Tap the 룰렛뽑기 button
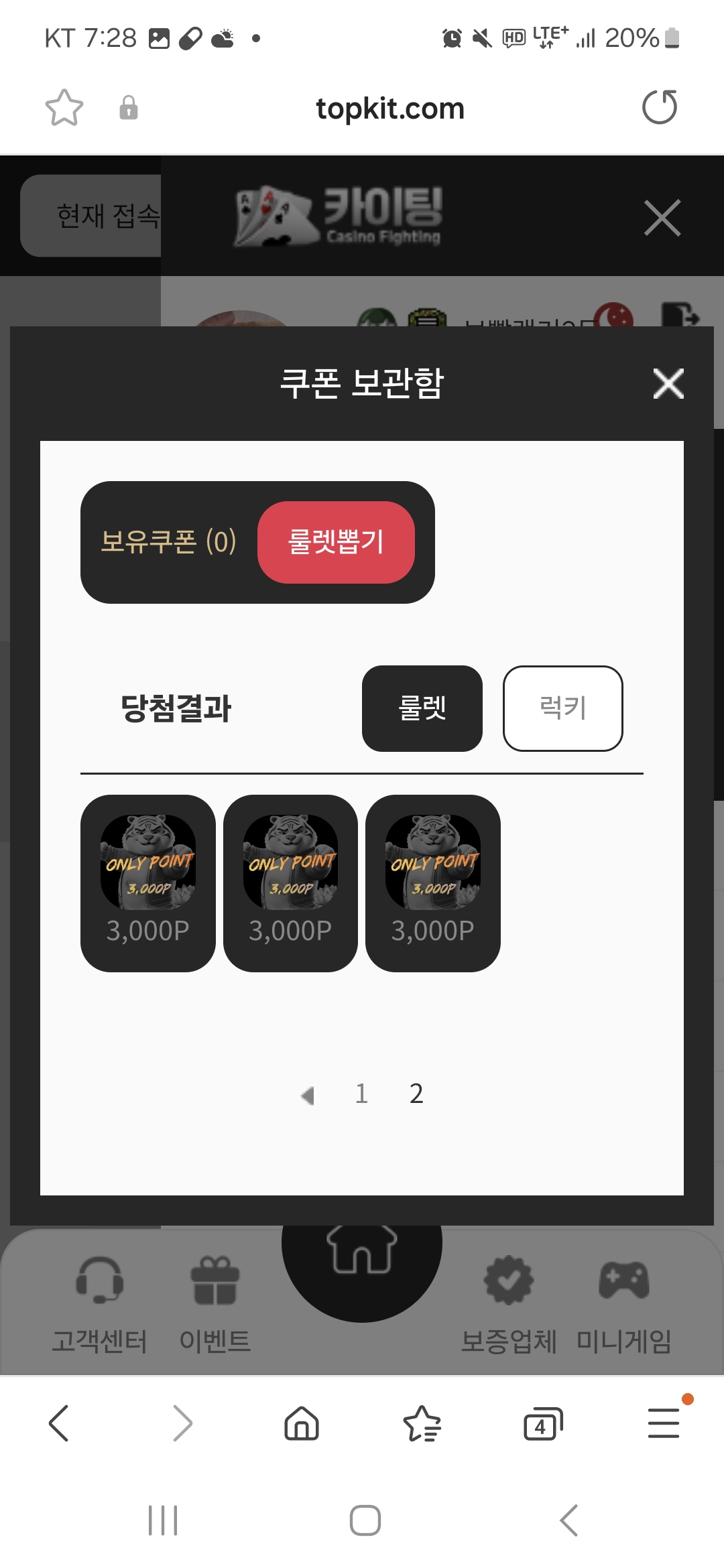This screenshot has width=724, height=1568. pyautogui.click(x=336, y=542)
